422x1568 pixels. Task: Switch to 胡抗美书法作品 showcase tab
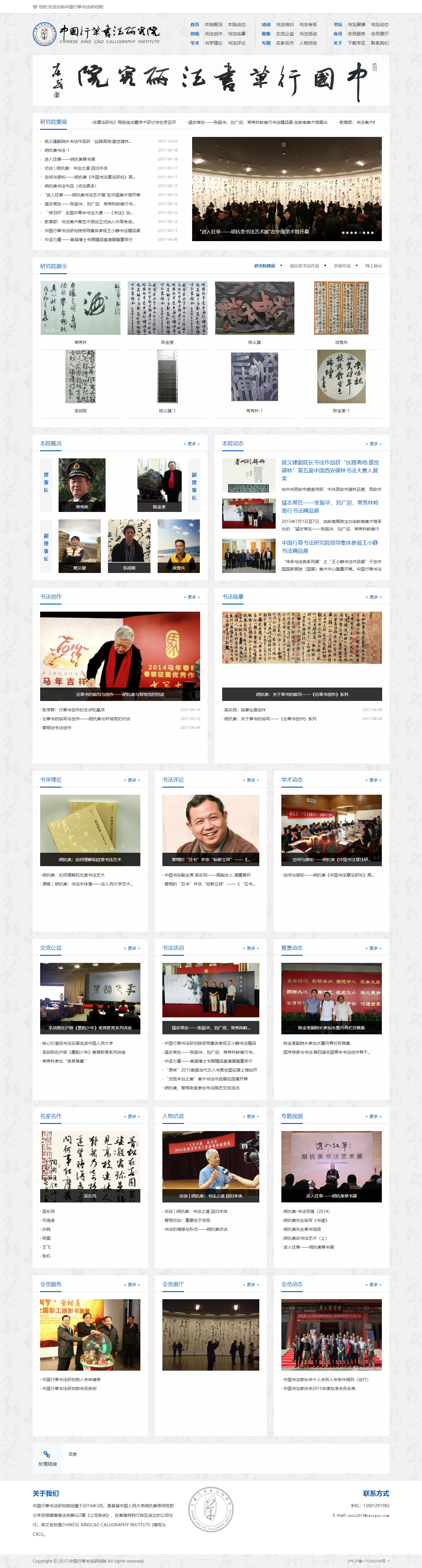(304, 266)
